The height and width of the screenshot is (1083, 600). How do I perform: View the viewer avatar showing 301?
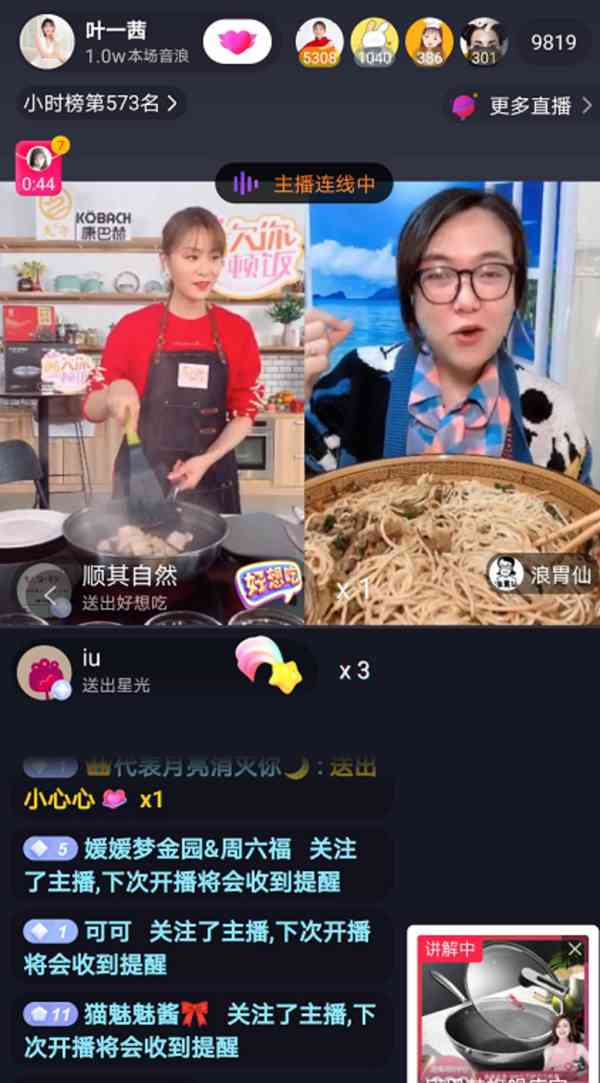(x=483, y=42)
